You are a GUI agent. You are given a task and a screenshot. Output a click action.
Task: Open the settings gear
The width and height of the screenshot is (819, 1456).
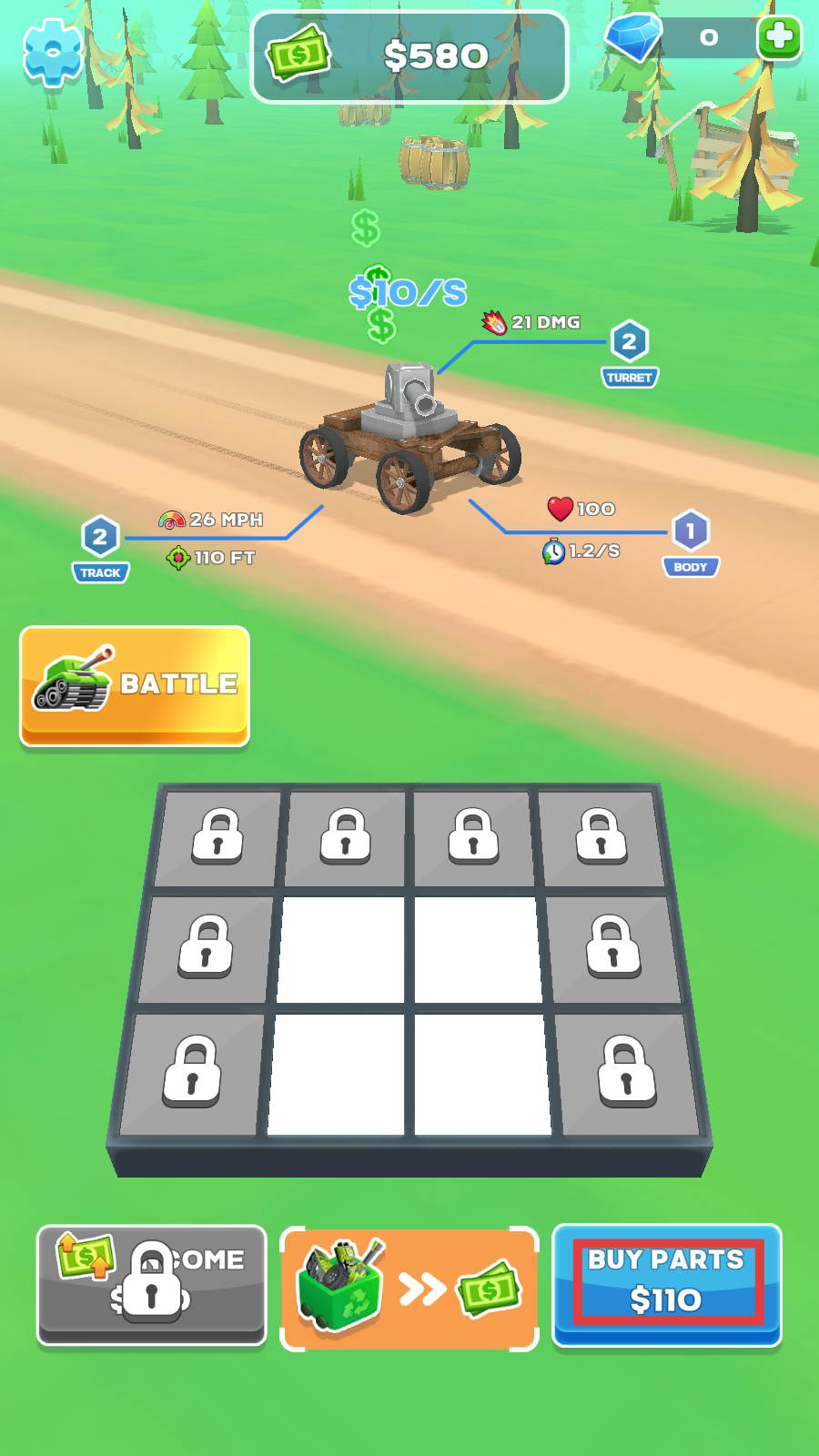click(54, 52)
